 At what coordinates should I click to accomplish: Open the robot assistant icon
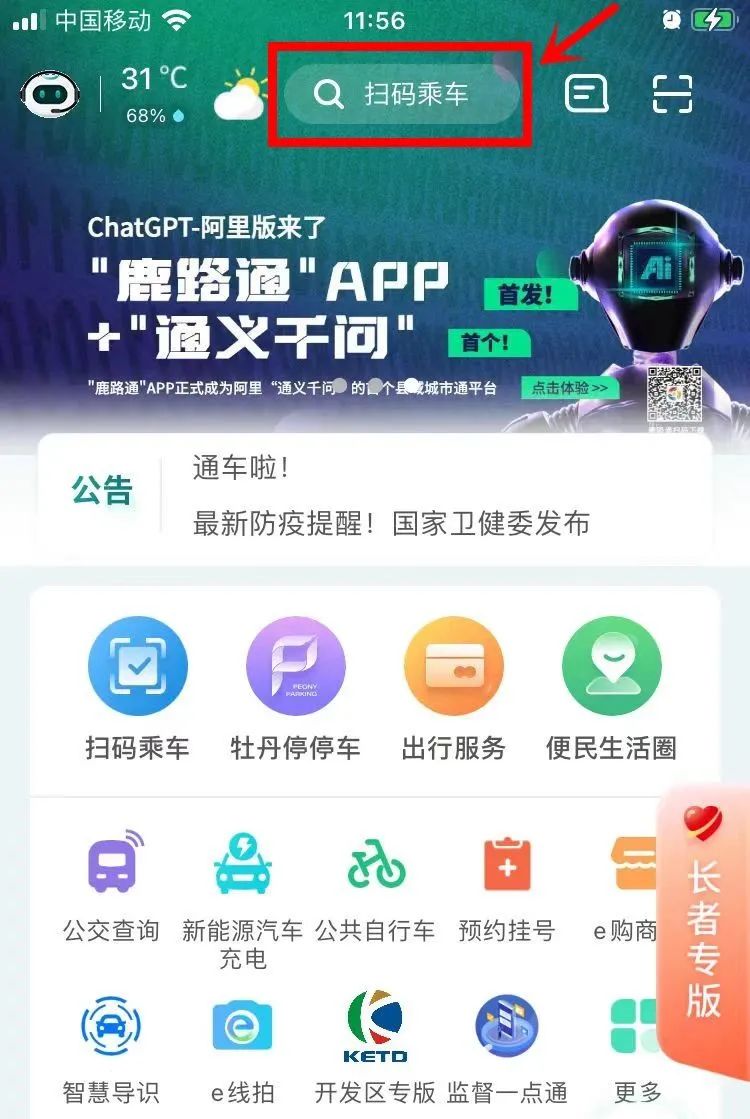49,95
